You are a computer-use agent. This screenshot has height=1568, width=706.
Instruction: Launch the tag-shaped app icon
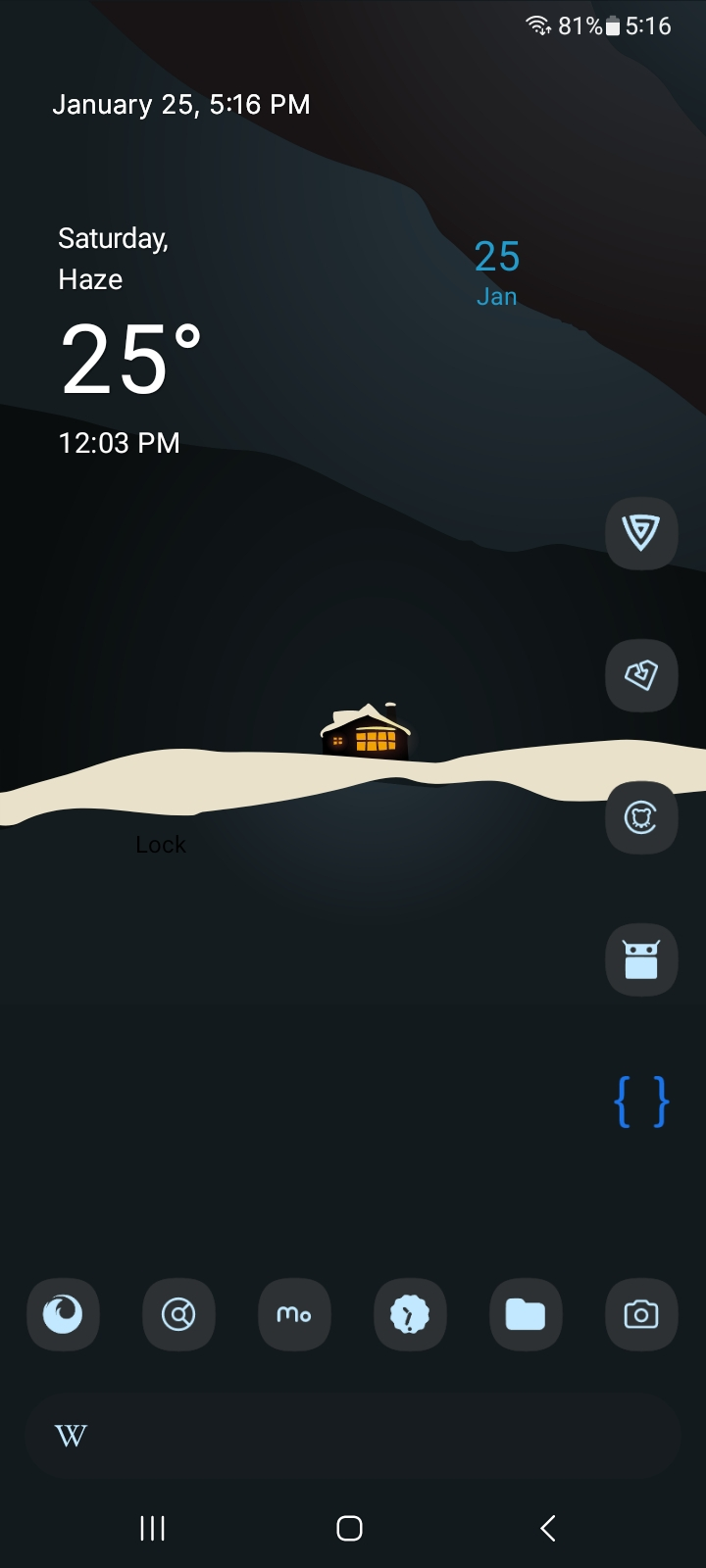(x=641, y=675)
